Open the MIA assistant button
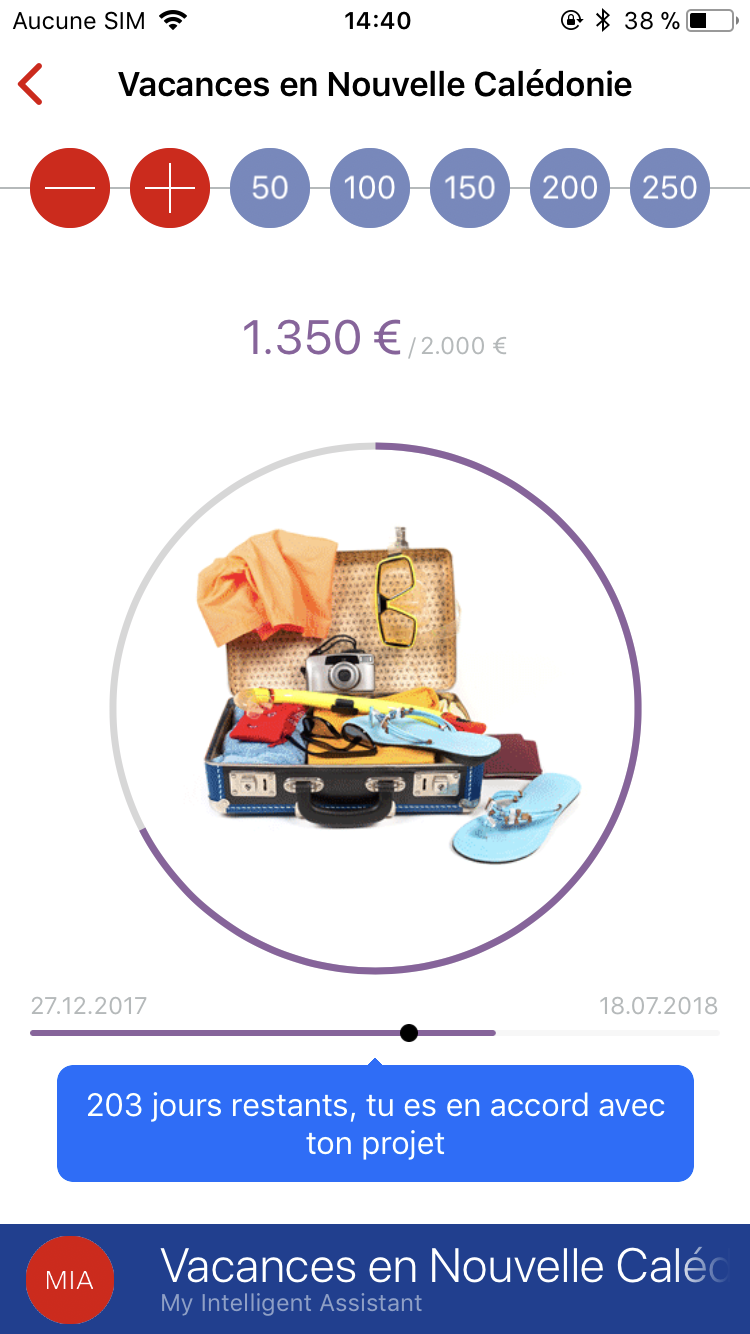Image resolution: width=750 pixels, height=1334 pixels. 70,1280
